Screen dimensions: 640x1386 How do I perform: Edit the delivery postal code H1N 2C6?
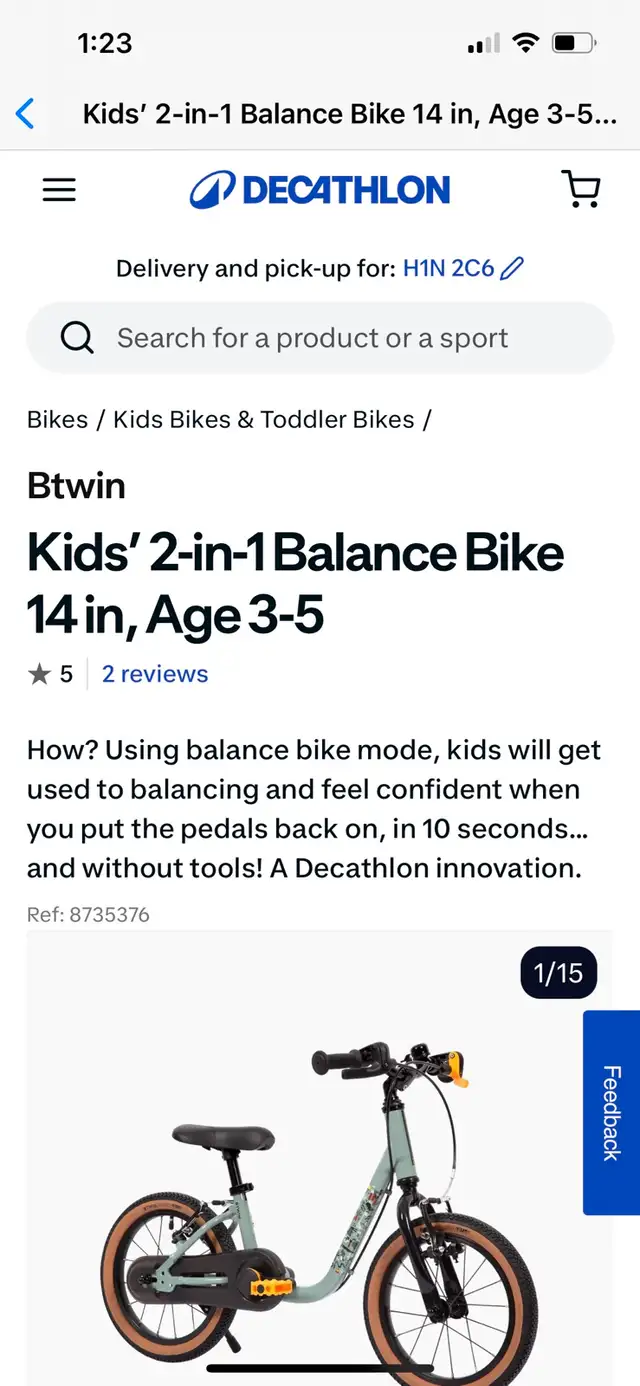coord(463,268)
